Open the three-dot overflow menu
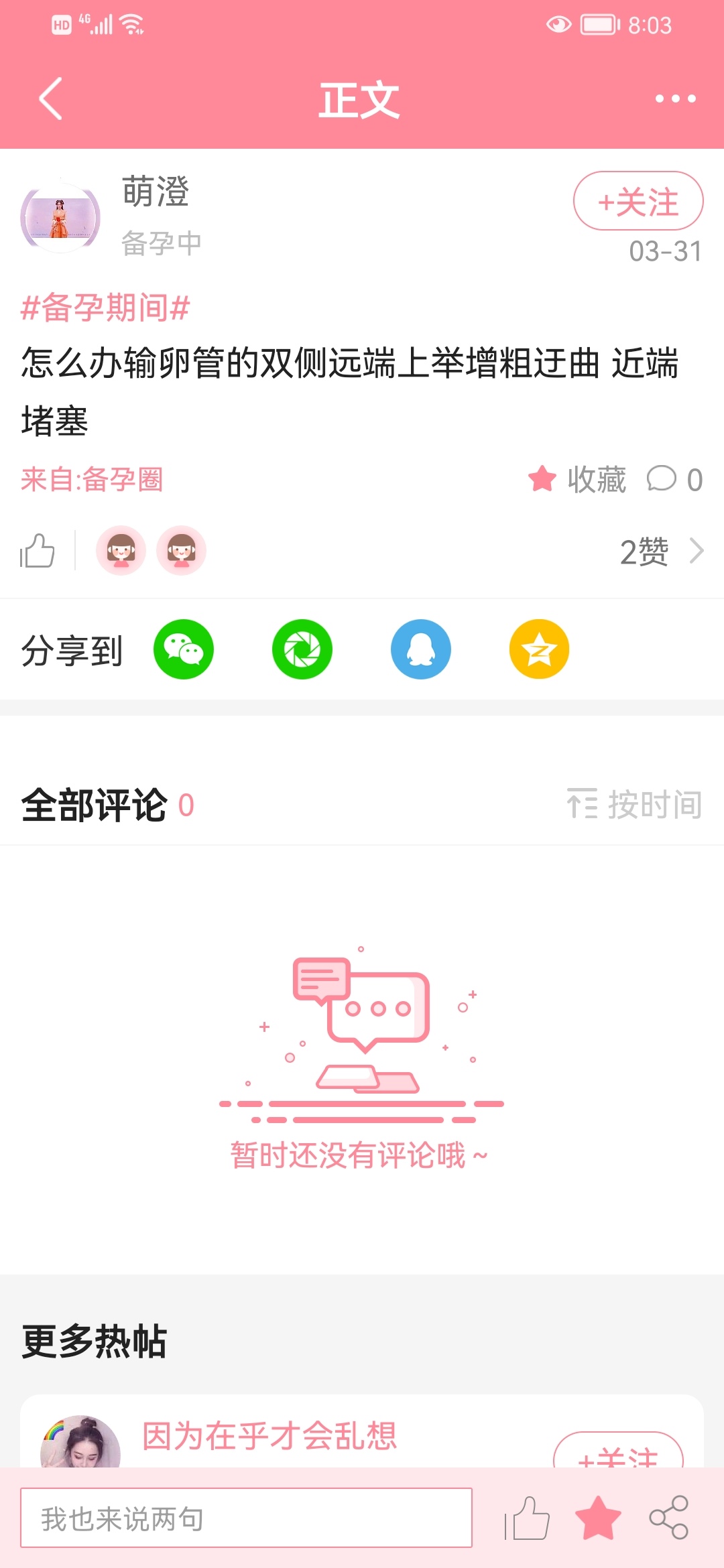The image size is (724, 1568). click(x=675, y=99)
